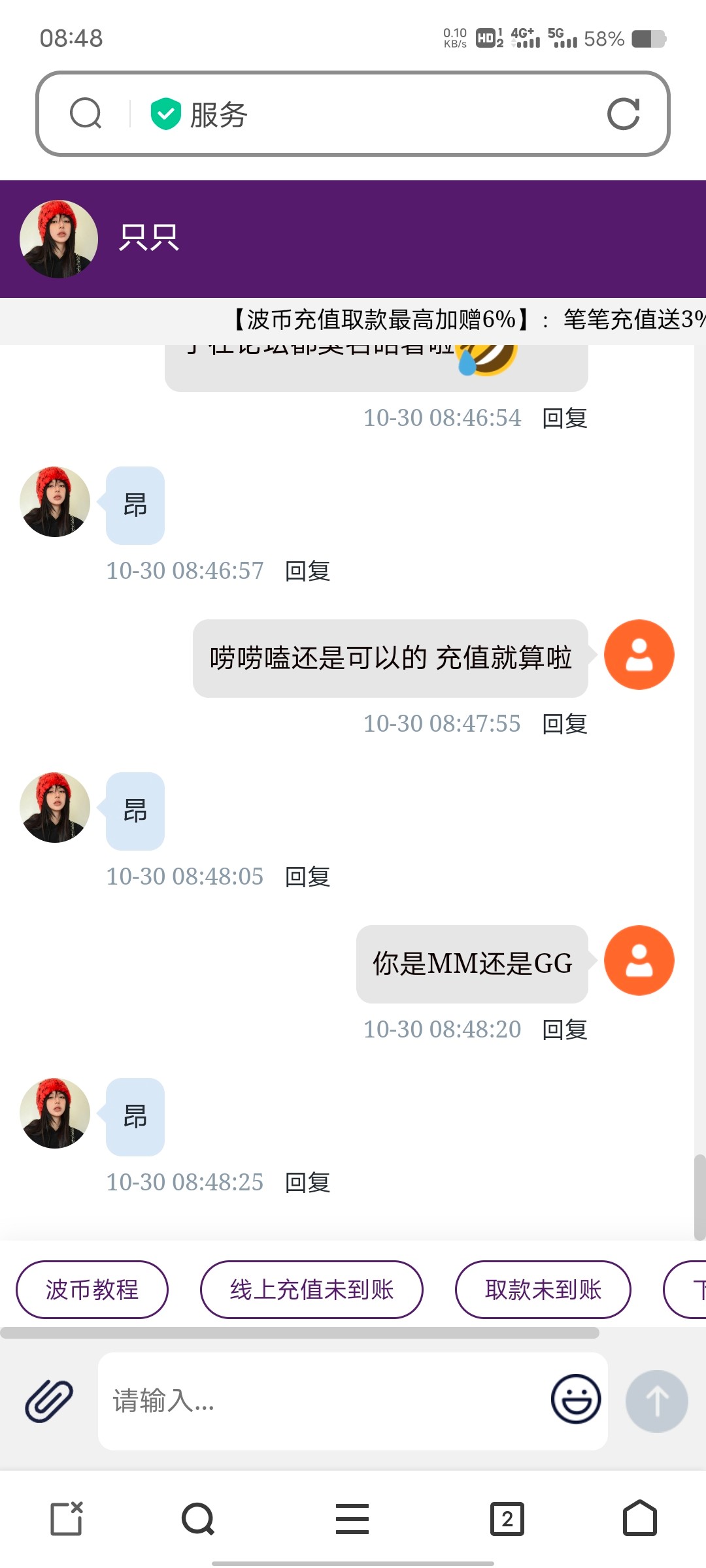
Task: Reply to the 你是MM还是GG message
Action: click(x=565, y=1030)
